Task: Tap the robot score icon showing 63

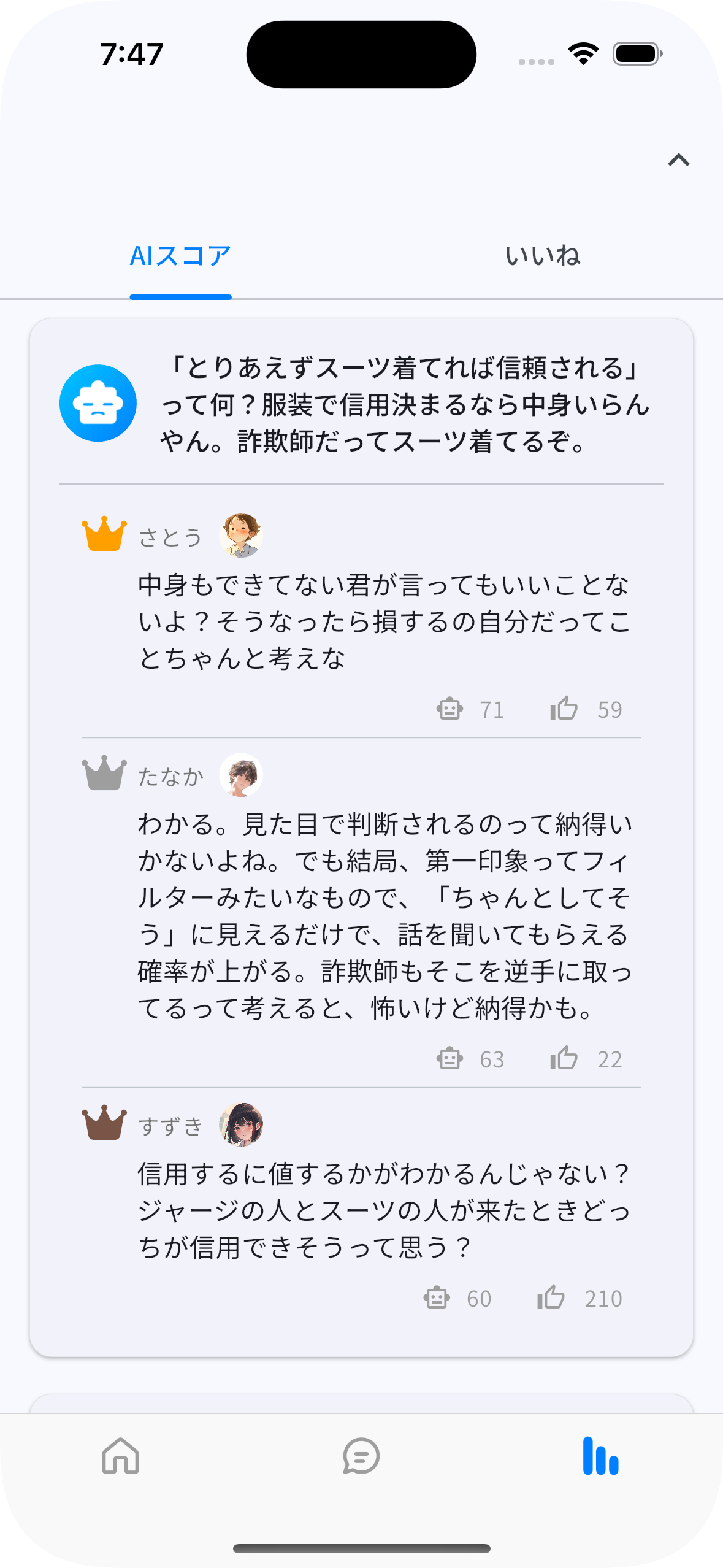Action: coord(450,1058)
